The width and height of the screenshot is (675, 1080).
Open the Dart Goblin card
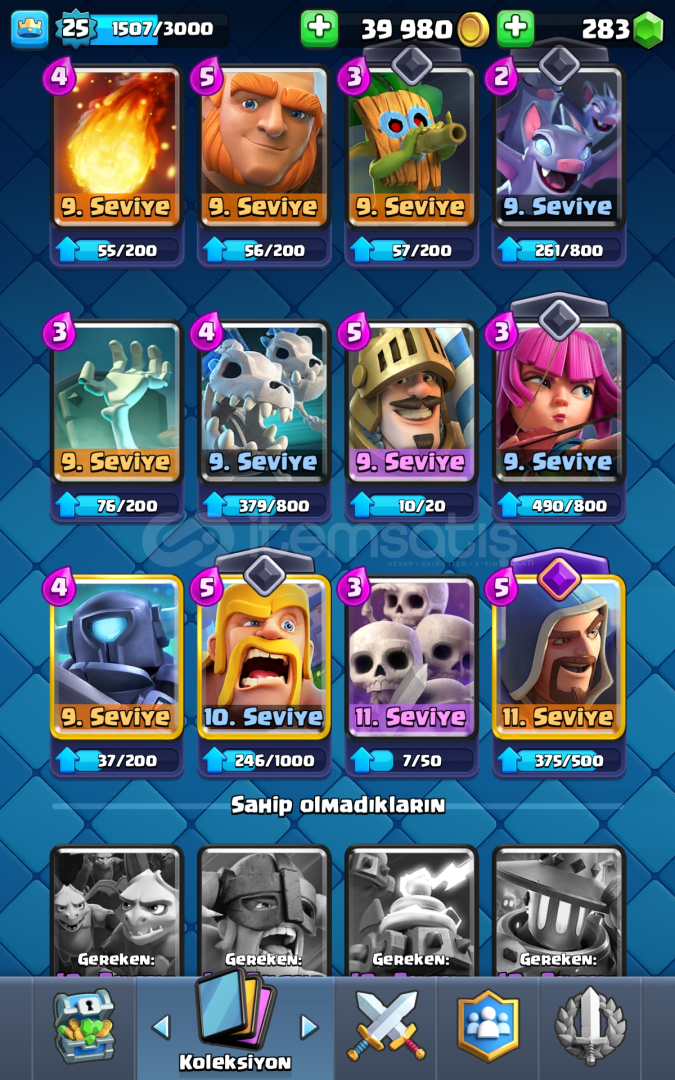point(411,147)
